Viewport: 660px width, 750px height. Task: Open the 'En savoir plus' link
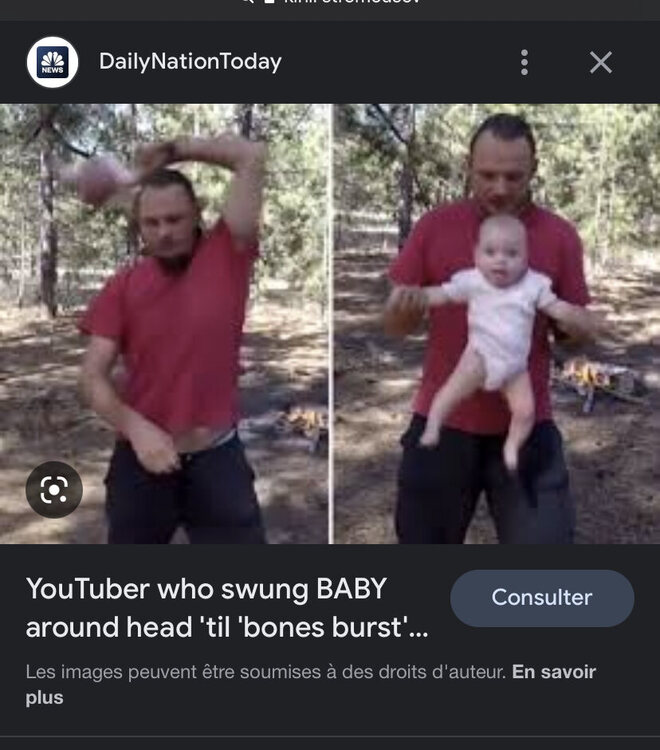[553, 672]
